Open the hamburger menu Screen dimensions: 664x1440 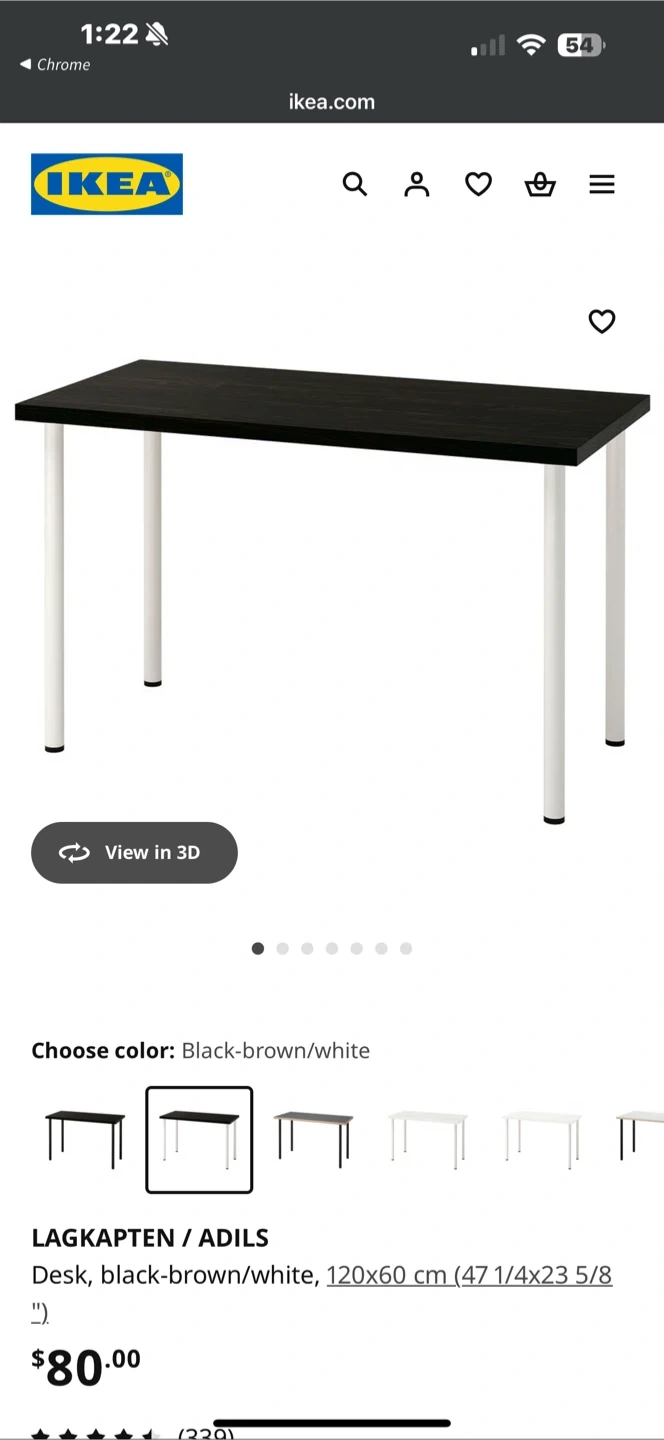pyautogui.click(x=602, y=184)
